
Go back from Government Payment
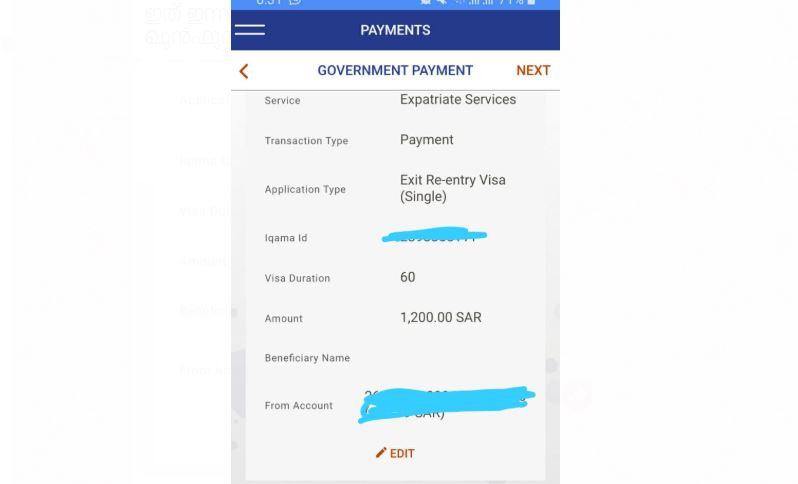coord(244,71)
